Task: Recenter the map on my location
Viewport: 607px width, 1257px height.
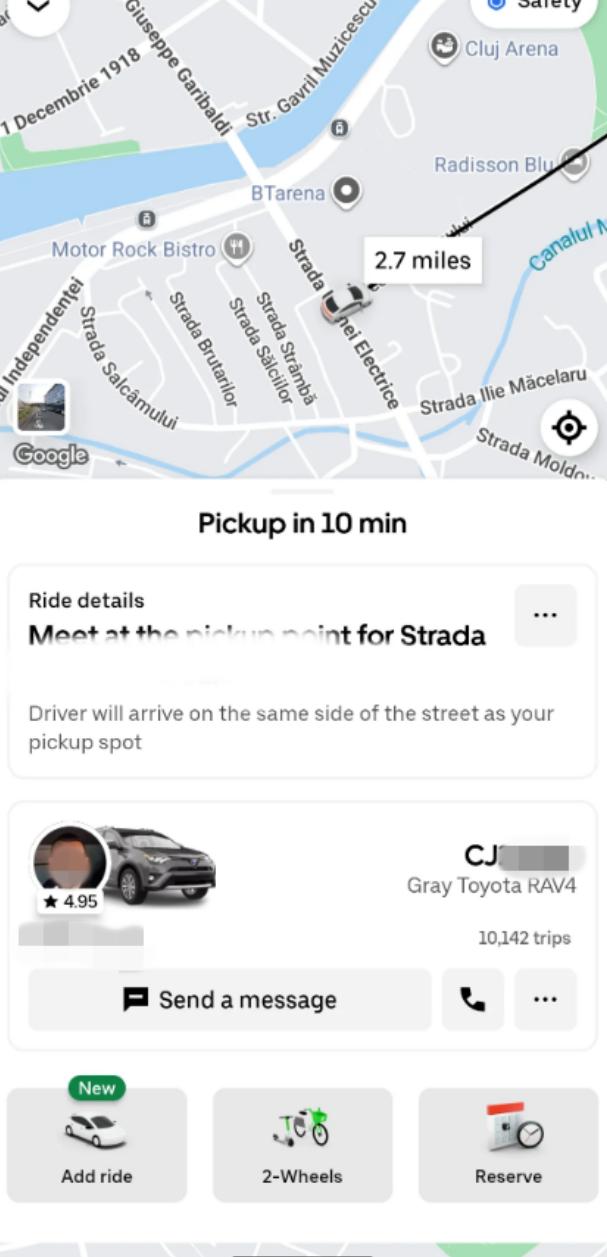Action: click(569, 428)
